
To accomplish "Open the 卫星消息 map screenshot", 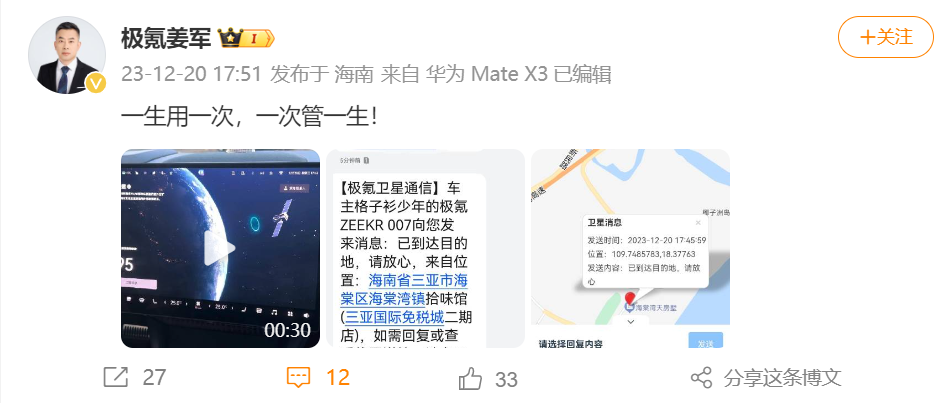I will point(630,248).
